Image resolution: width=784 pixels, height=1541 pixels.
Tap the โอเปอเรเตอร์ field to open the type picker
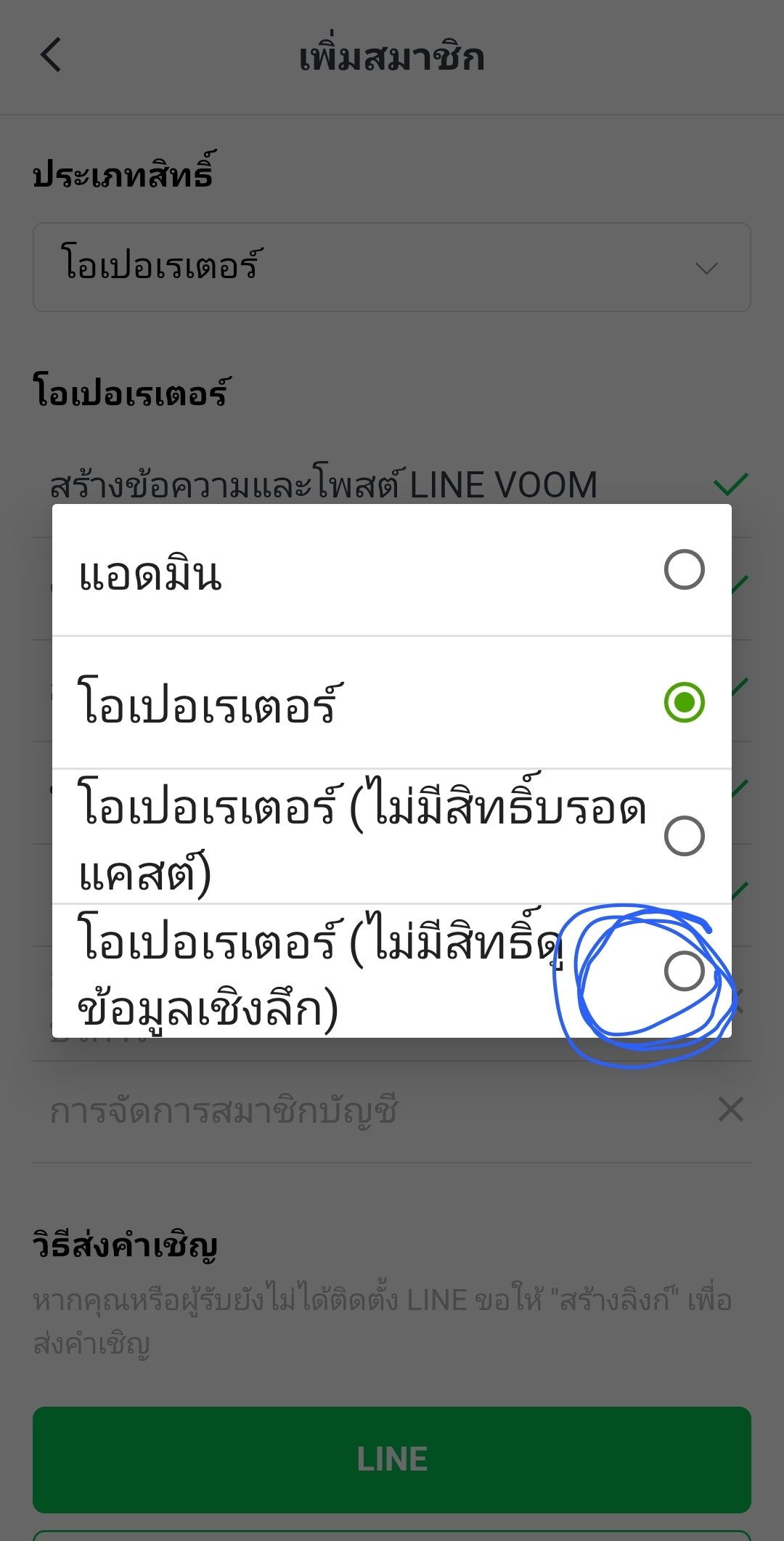click(392, 267)
